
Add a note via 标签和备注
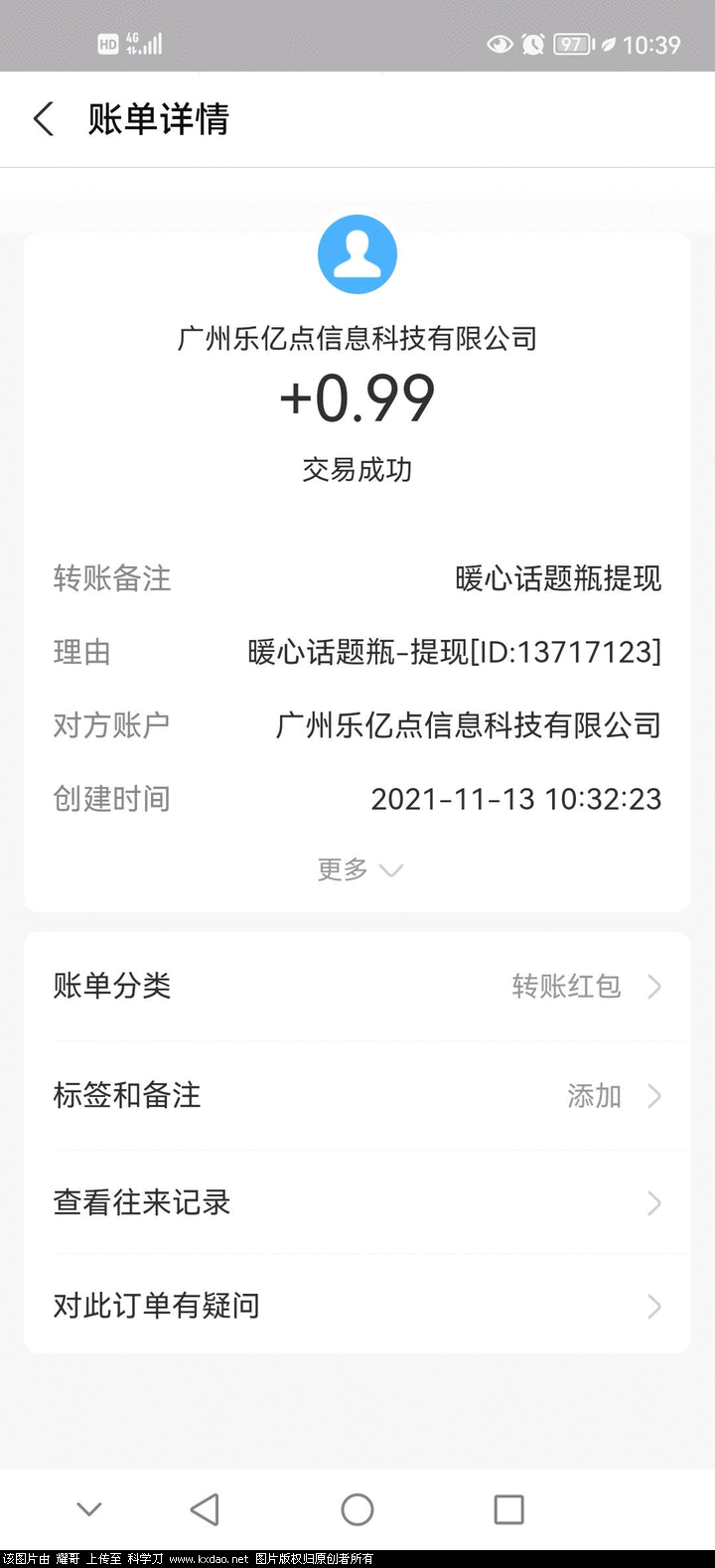click(357, 1096)
